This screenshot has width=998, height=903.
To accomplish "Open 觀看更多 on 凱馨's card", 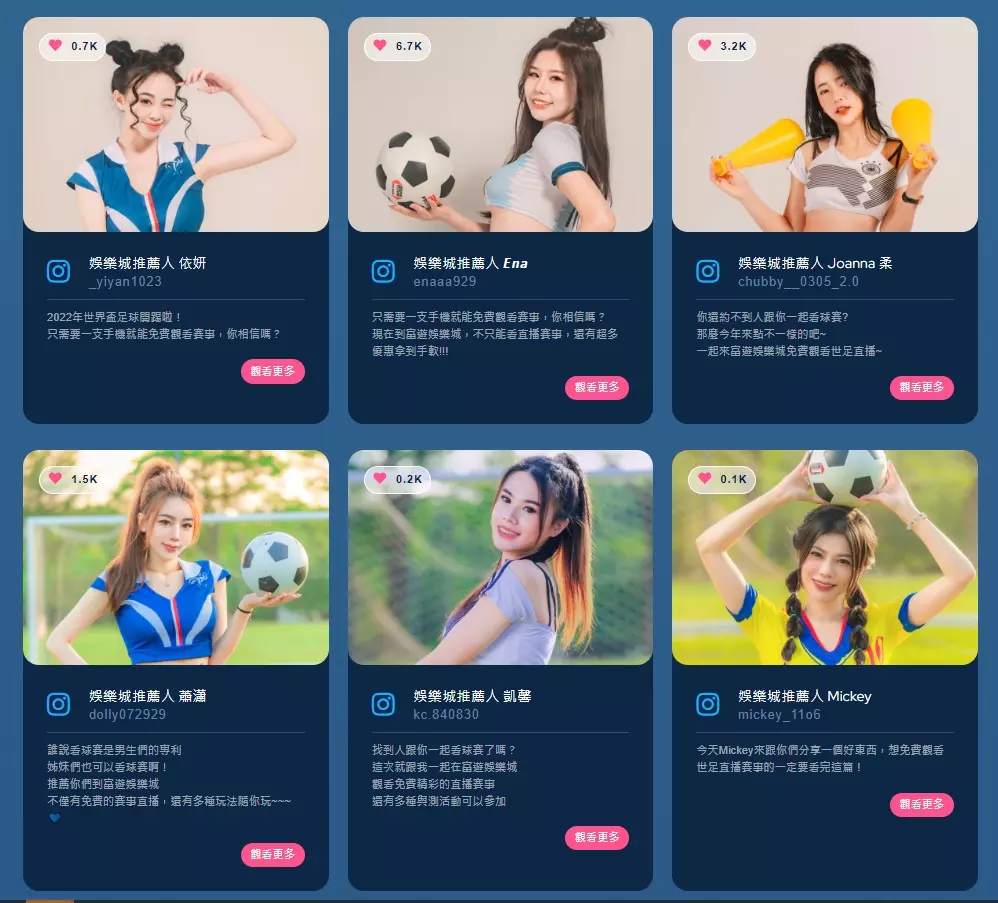I will 597,837.
